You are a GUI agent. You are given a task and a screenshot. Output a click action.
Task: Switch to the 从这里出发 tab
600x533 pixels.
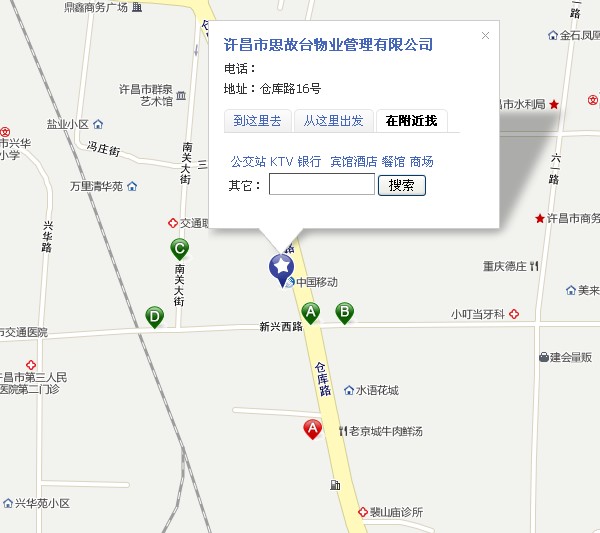(334, 120)
